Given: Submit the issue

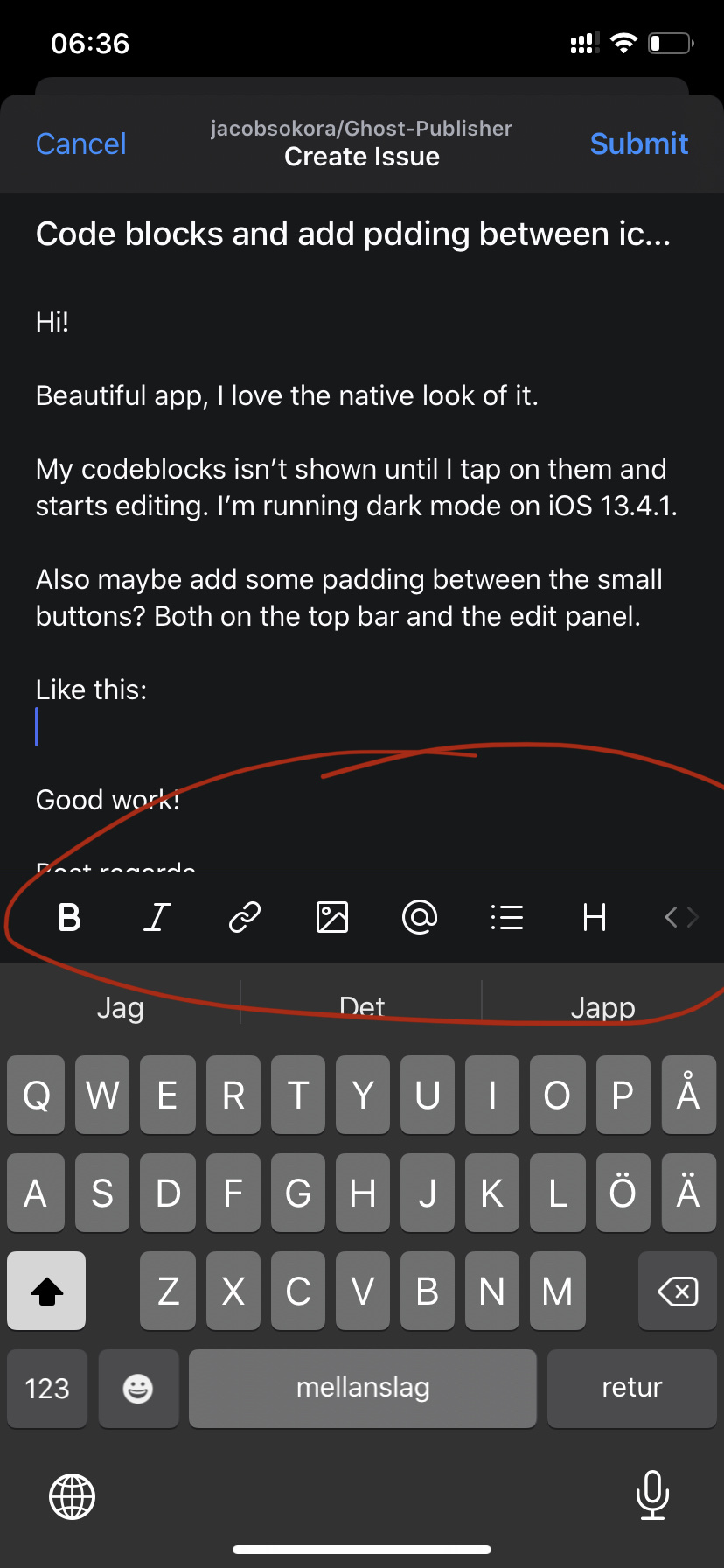Looking at the screenshot, I should click(x=638, y=143).
